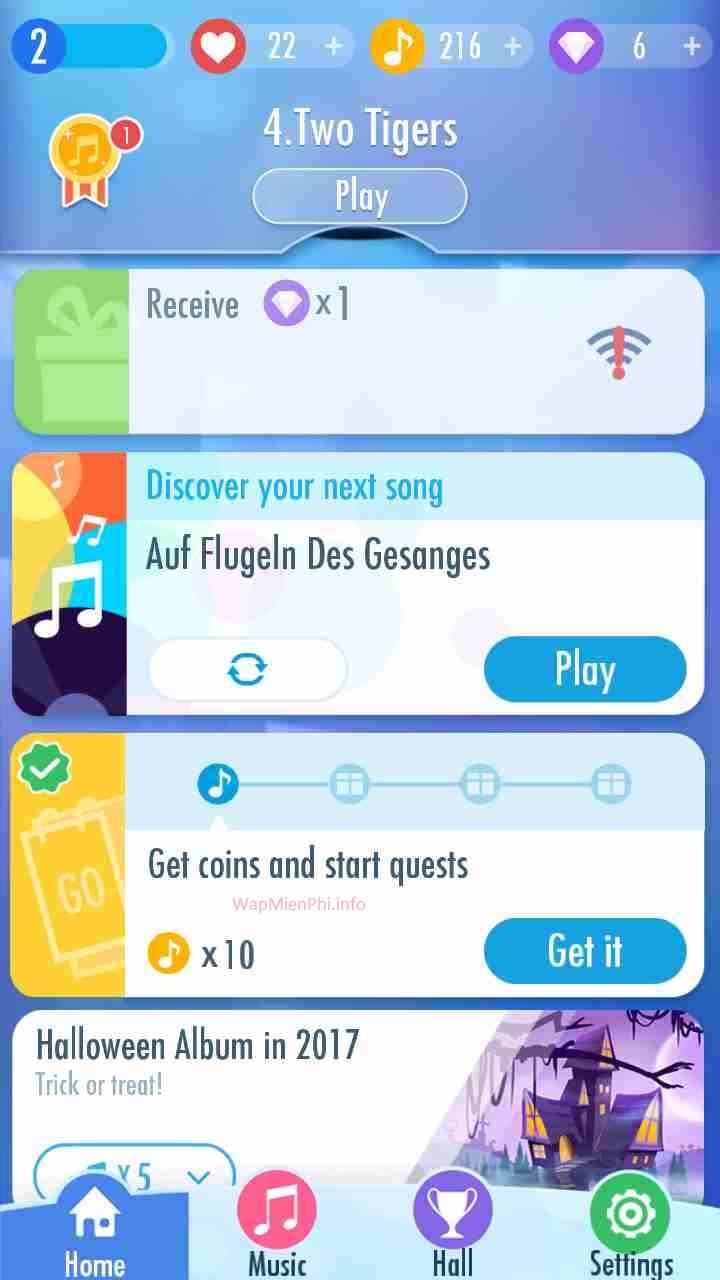Add more diamonds with the plus
720x1280 pixels.
(x=691, y=46)
